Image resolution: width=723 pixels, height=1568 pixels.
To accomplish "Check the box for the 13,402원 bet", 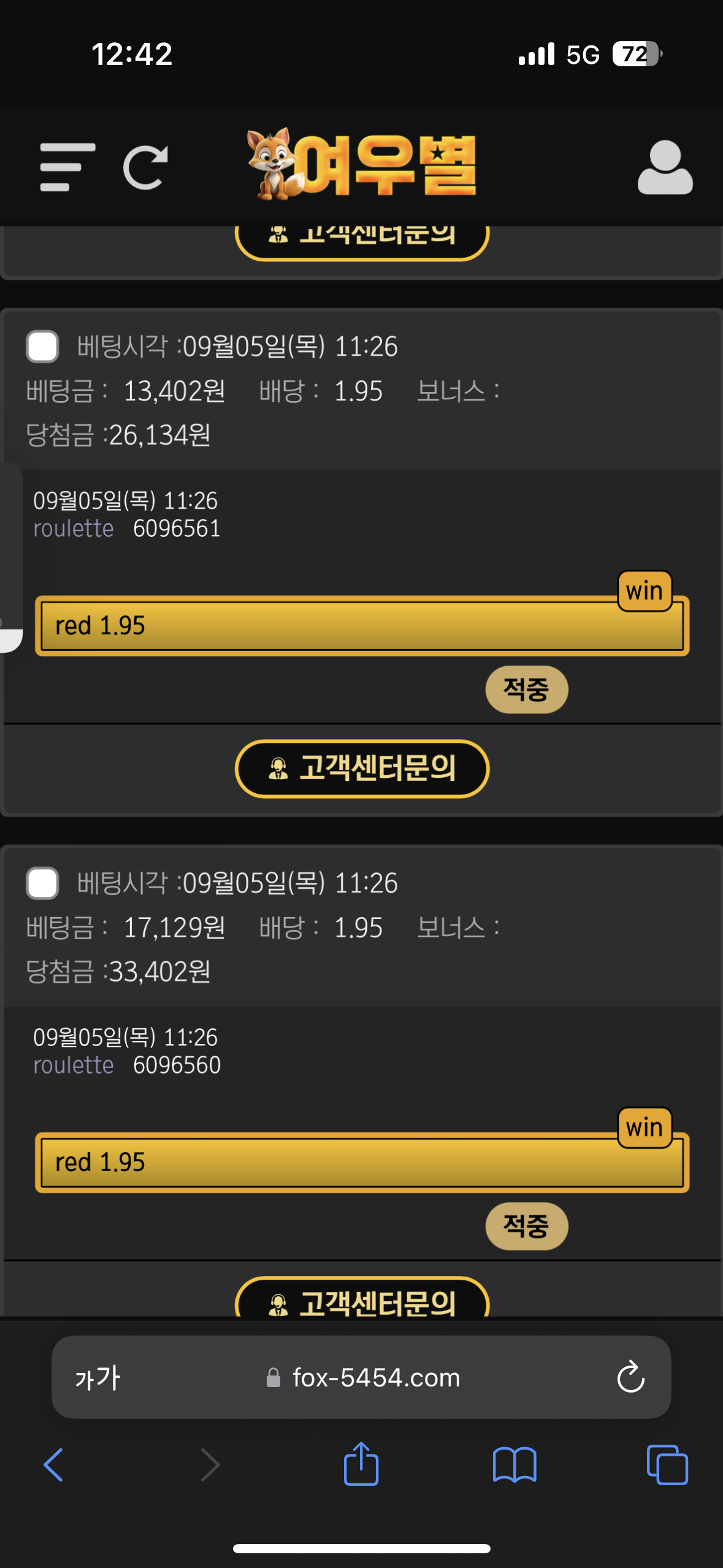I will (42, 346).
